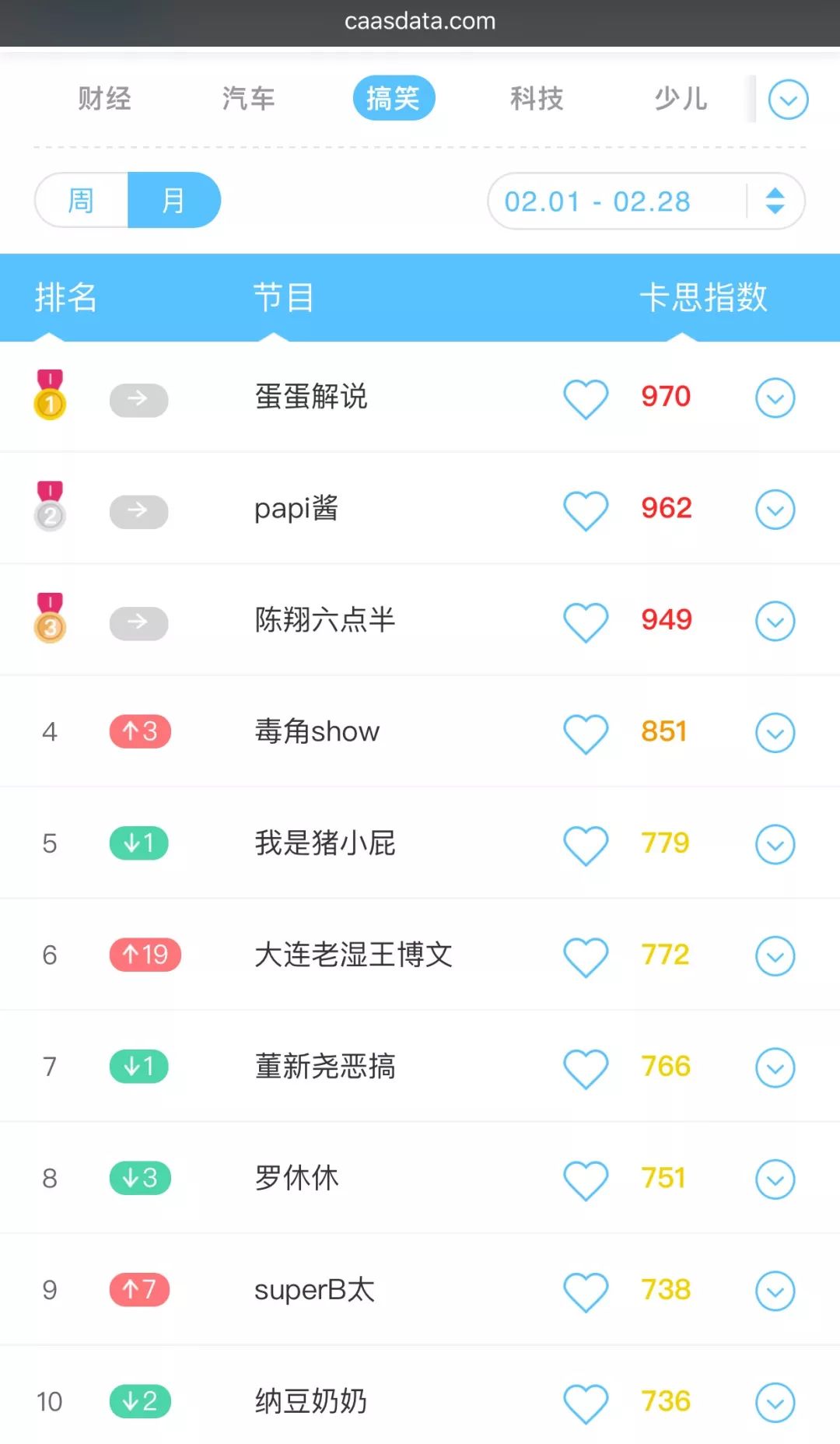Select the 汽车 category tab

pos(248,99)
